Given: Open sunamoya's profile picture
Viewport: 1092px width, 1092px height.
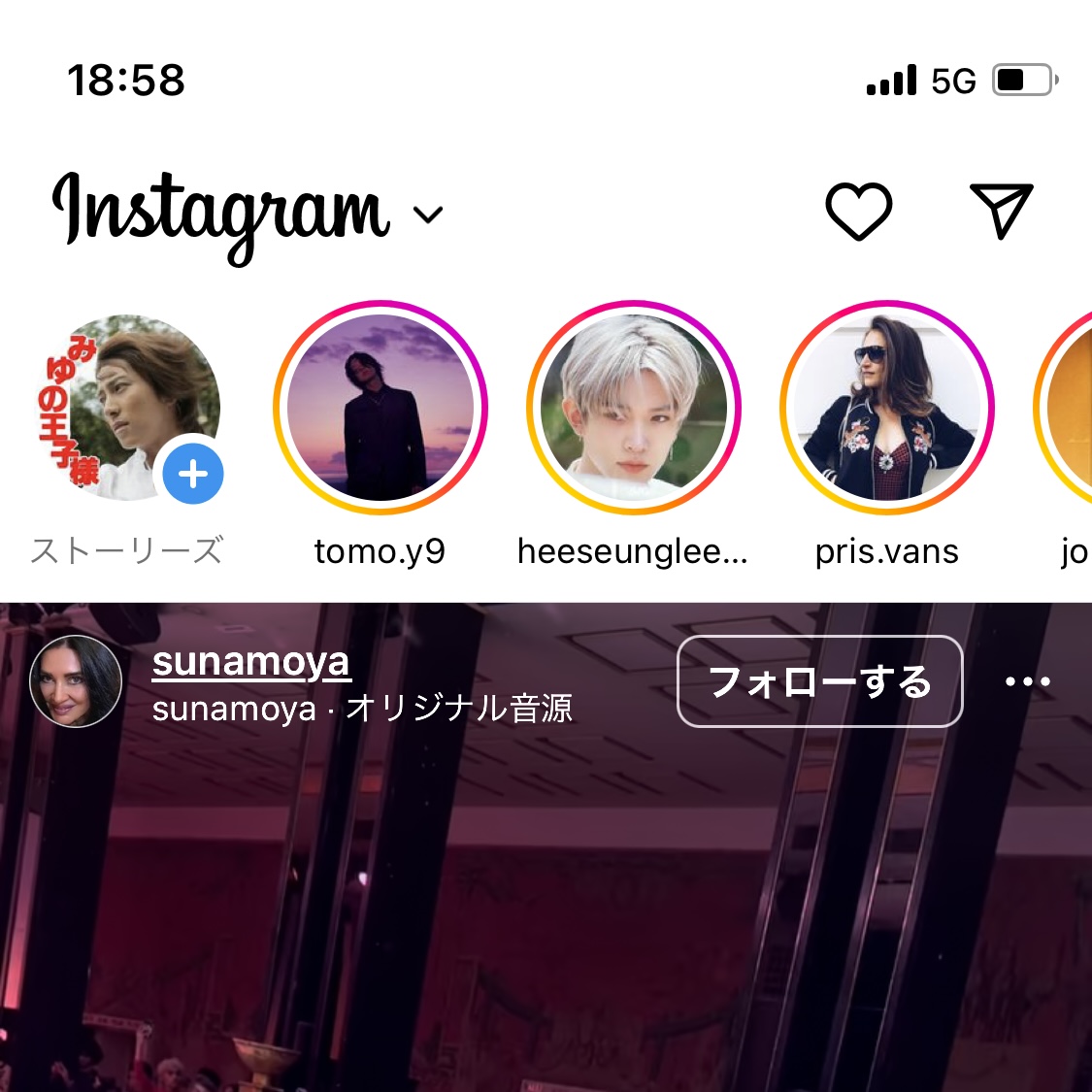Looking at the screenshot, I should tap(76, 681).
